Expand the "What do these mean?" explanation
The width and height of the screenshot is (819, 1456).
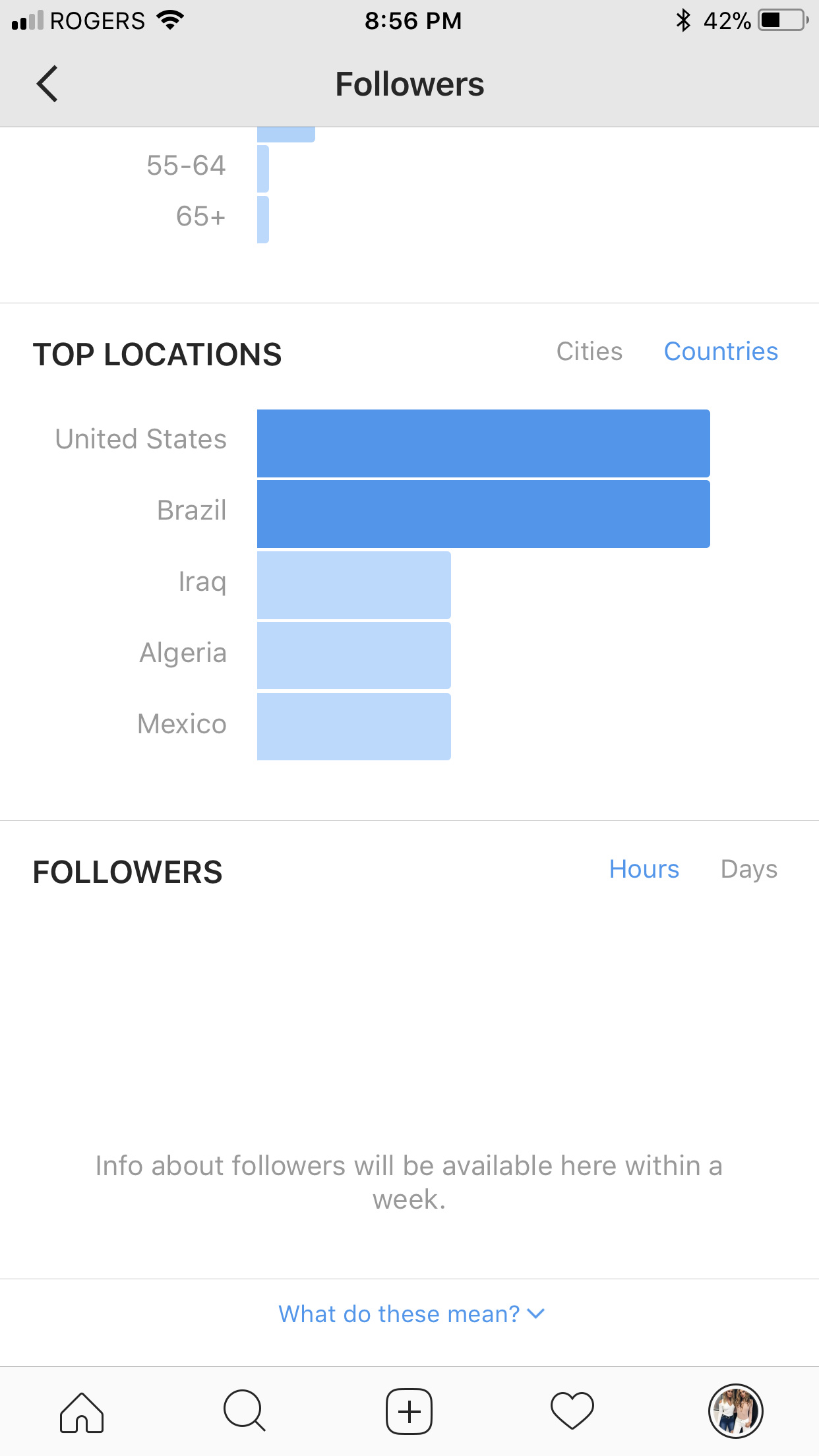(x=411, y=1314)
